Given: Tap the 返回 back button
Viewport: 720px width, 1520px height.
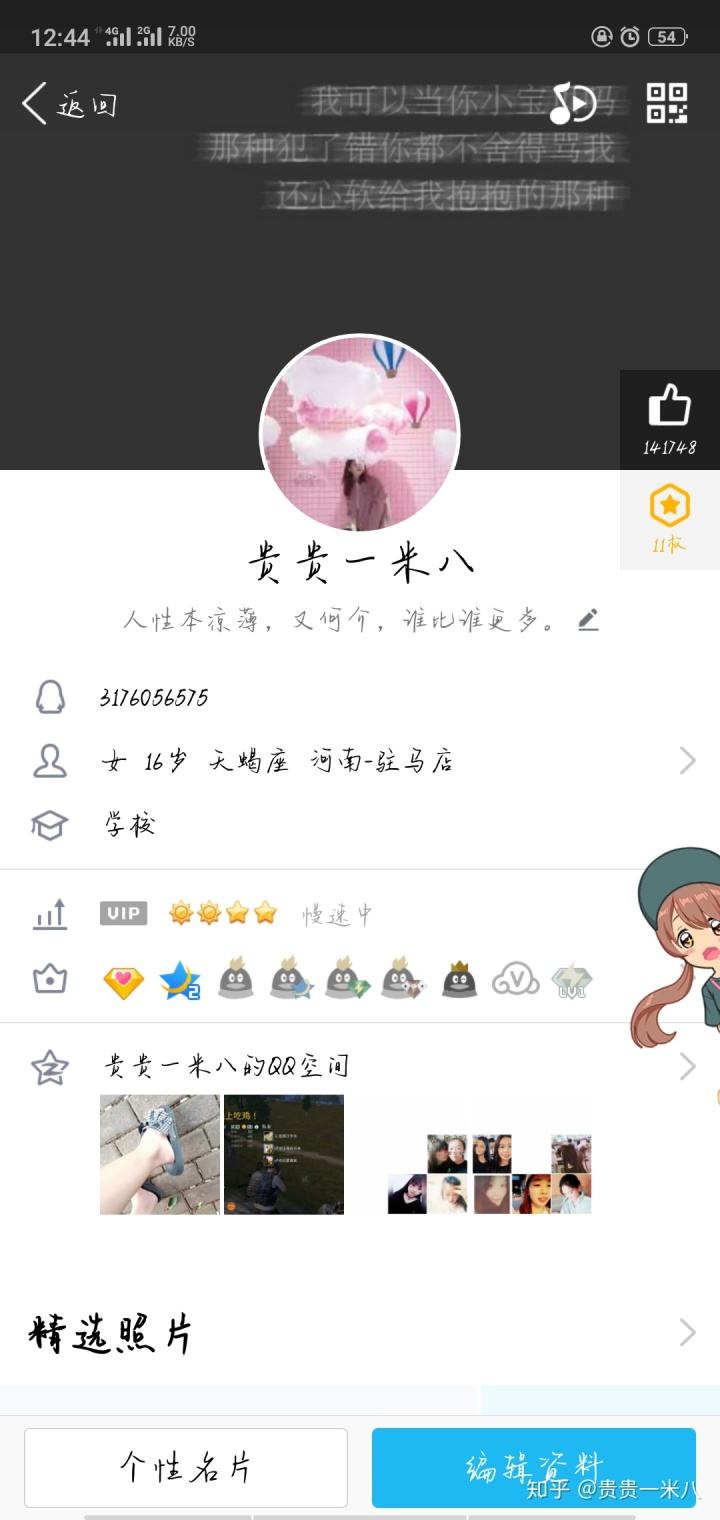Looking at the screenshot, I should pyautogui.click(x=68, y=104).
